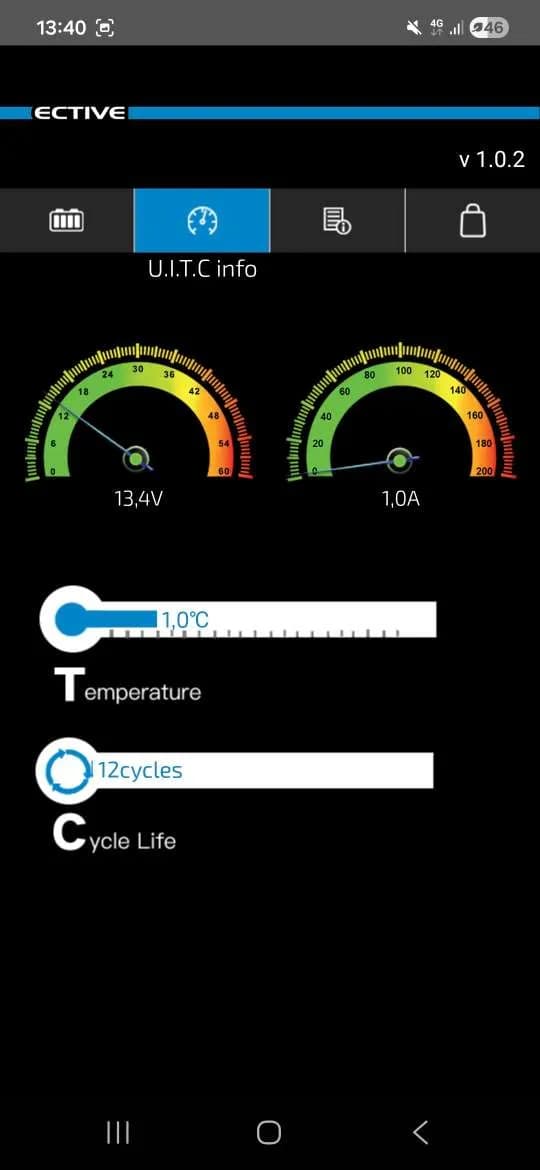The width and height of the screenshot is (540, 1170).
Task: Go back with the system back button
Action: coord(421,1132)
